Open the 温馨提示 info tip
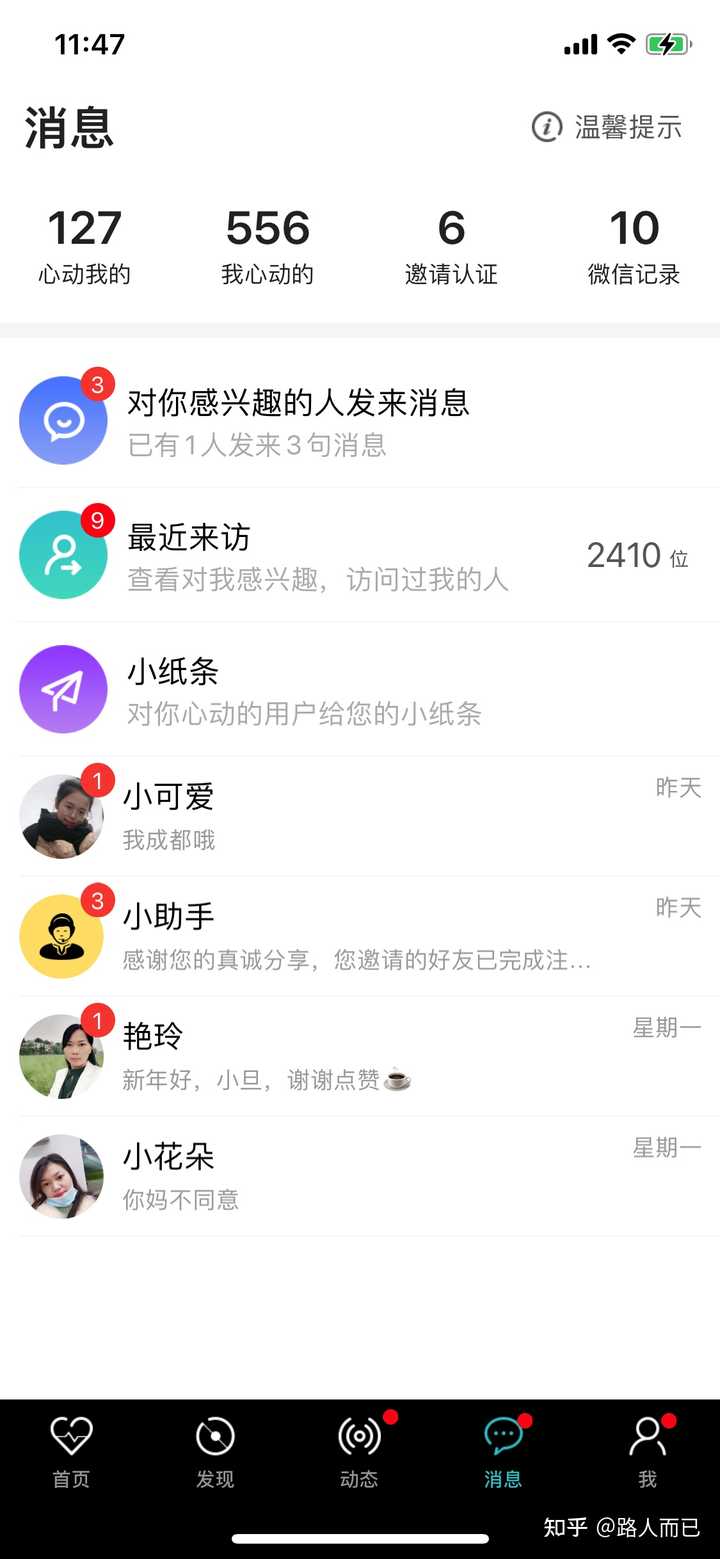The width and height of the screenshot is (720, 1559). tap(607, 127)
